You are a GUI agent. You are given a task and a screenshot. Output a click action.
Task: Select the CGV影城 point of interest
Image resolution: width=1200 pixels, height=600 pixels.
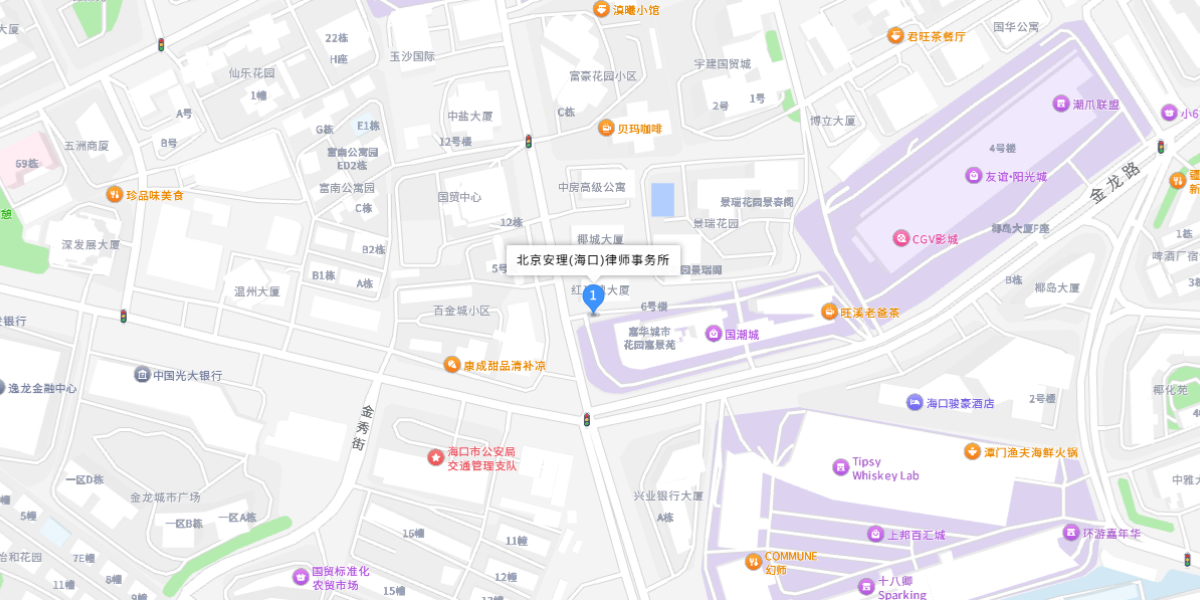901,239
